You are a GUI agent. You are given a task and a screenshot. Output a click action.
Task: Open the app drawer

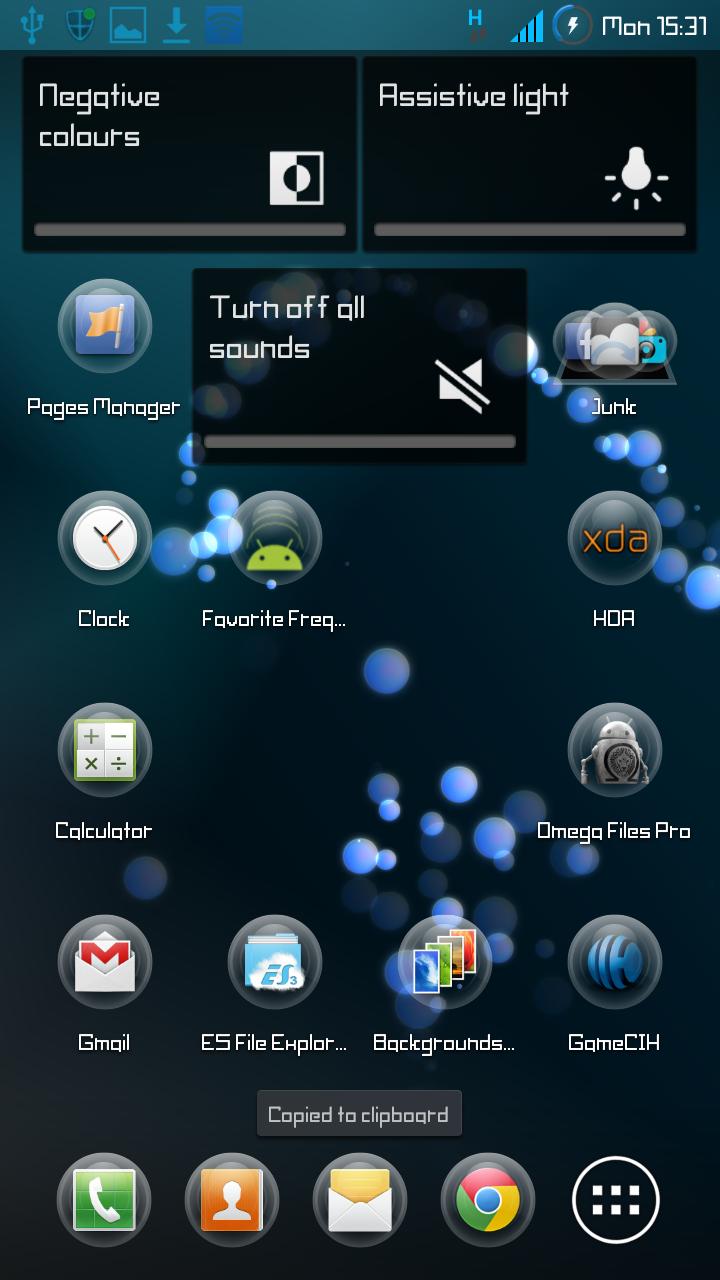click(615, 1199)
